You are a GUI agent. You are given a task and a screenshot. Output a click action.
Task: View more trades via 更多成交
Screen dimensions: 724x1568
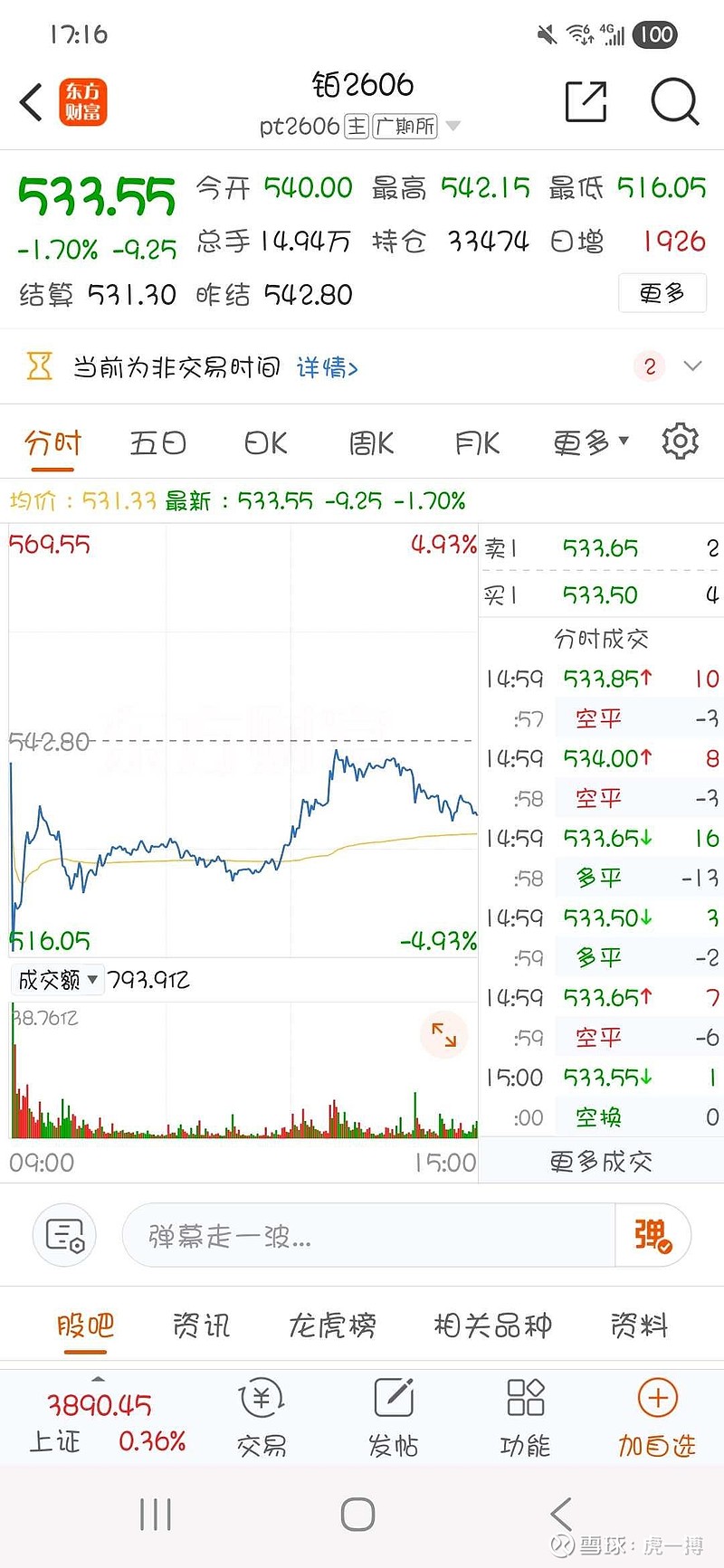[600, 1159]
